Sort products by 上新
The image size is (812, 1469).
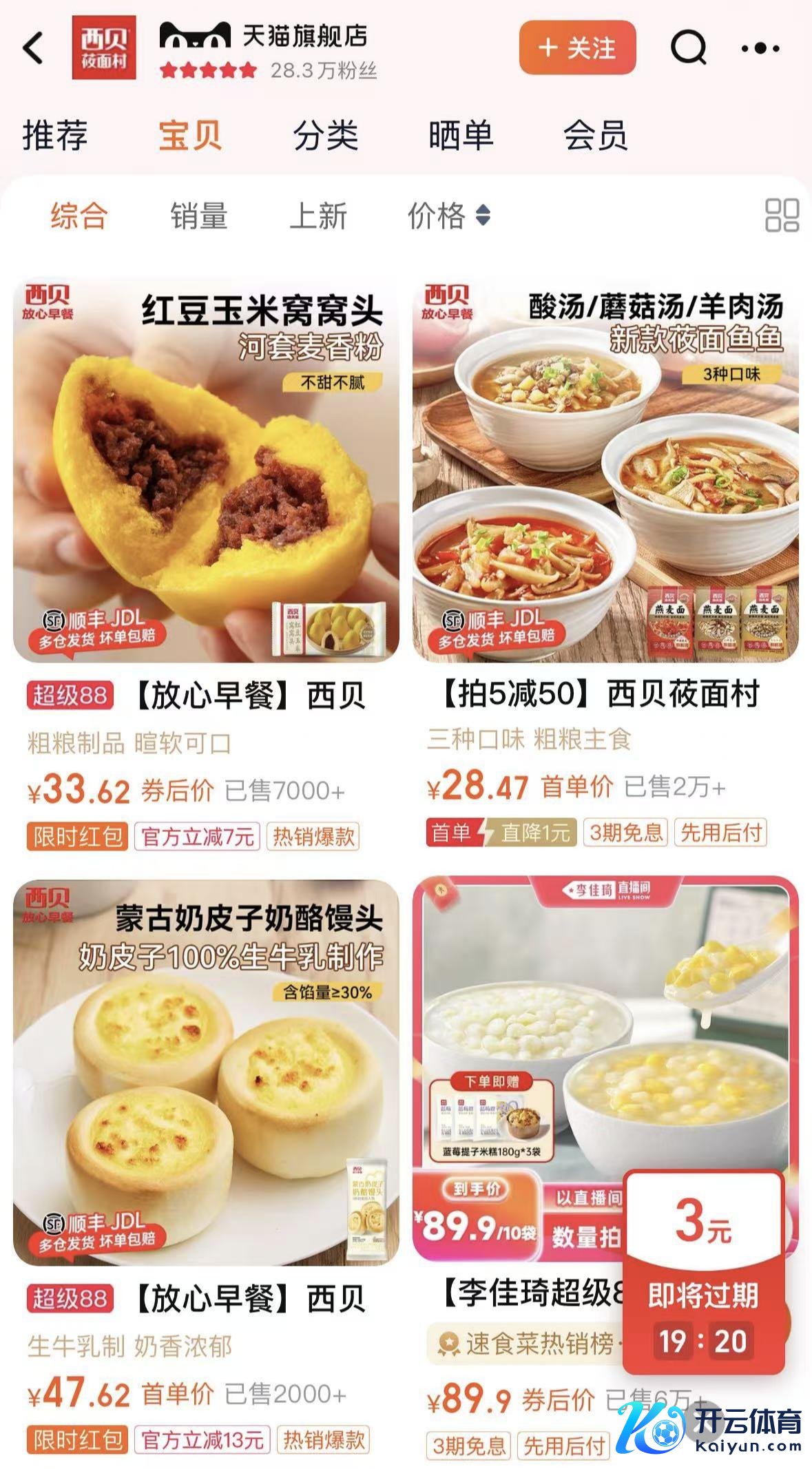[x=318, y=216]
